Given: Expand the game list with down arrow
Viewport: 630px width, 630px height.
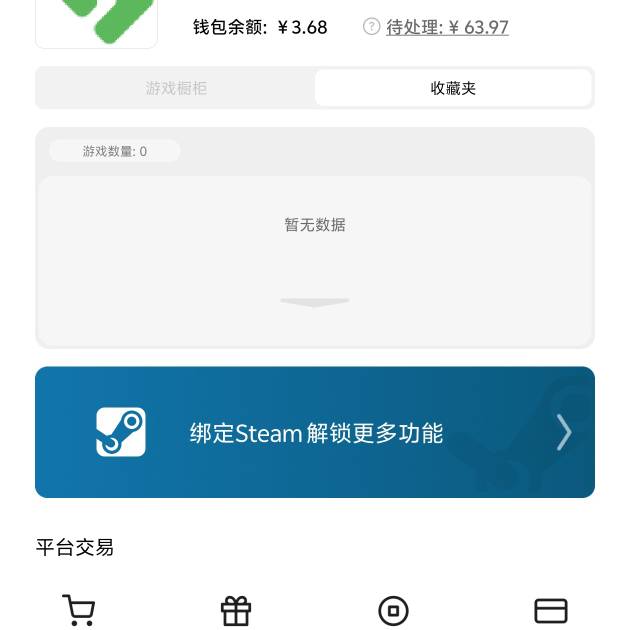Looking at the screenshot, I should (x=315, y=301).
